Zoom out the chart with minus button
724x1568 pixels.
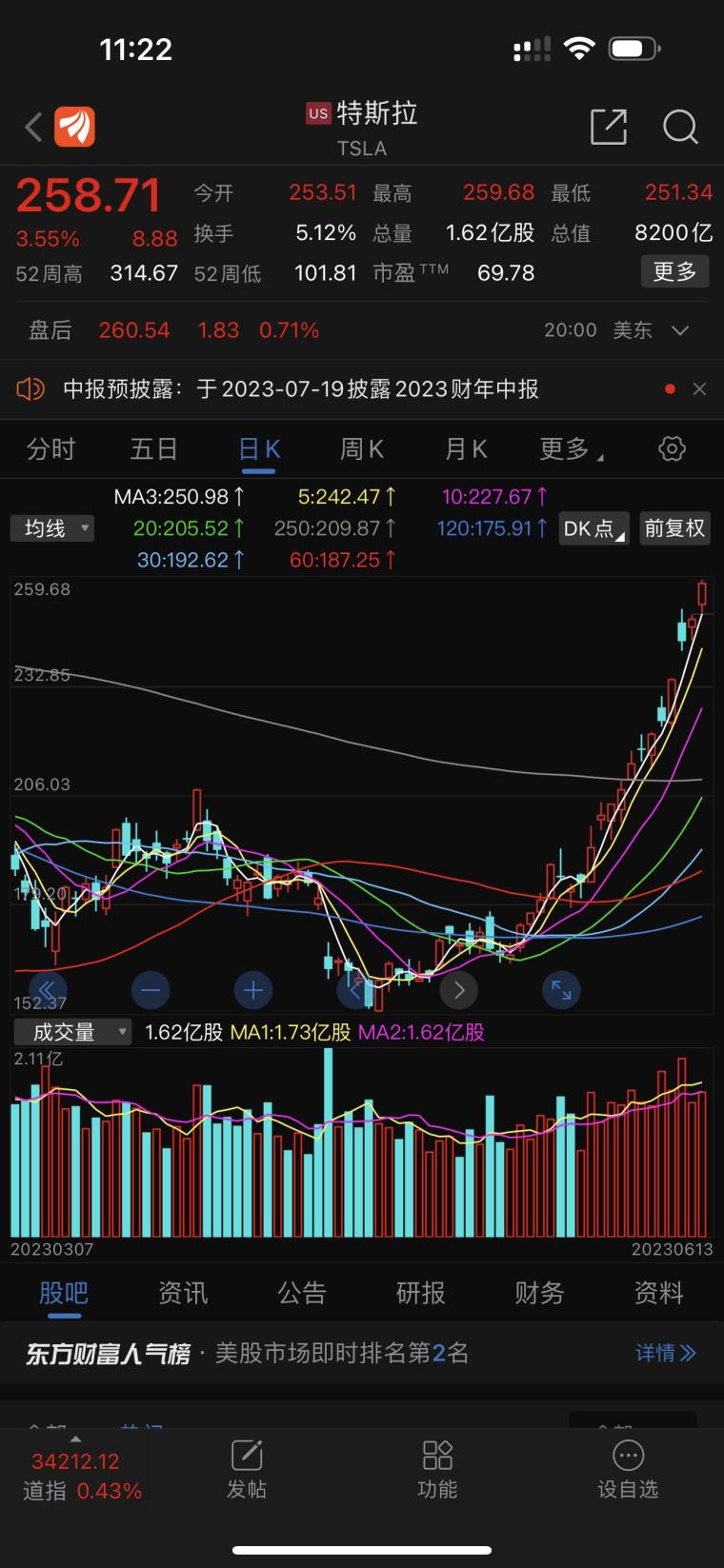[151, 990]
